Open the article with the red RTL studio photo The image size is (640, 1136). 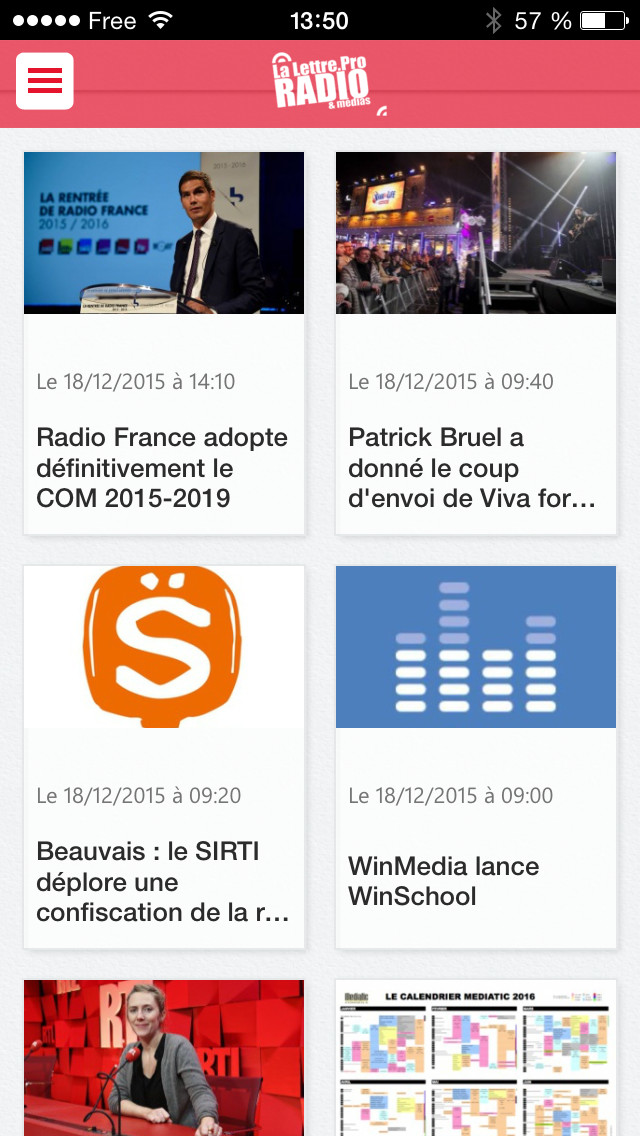[x=163, y=1057]
